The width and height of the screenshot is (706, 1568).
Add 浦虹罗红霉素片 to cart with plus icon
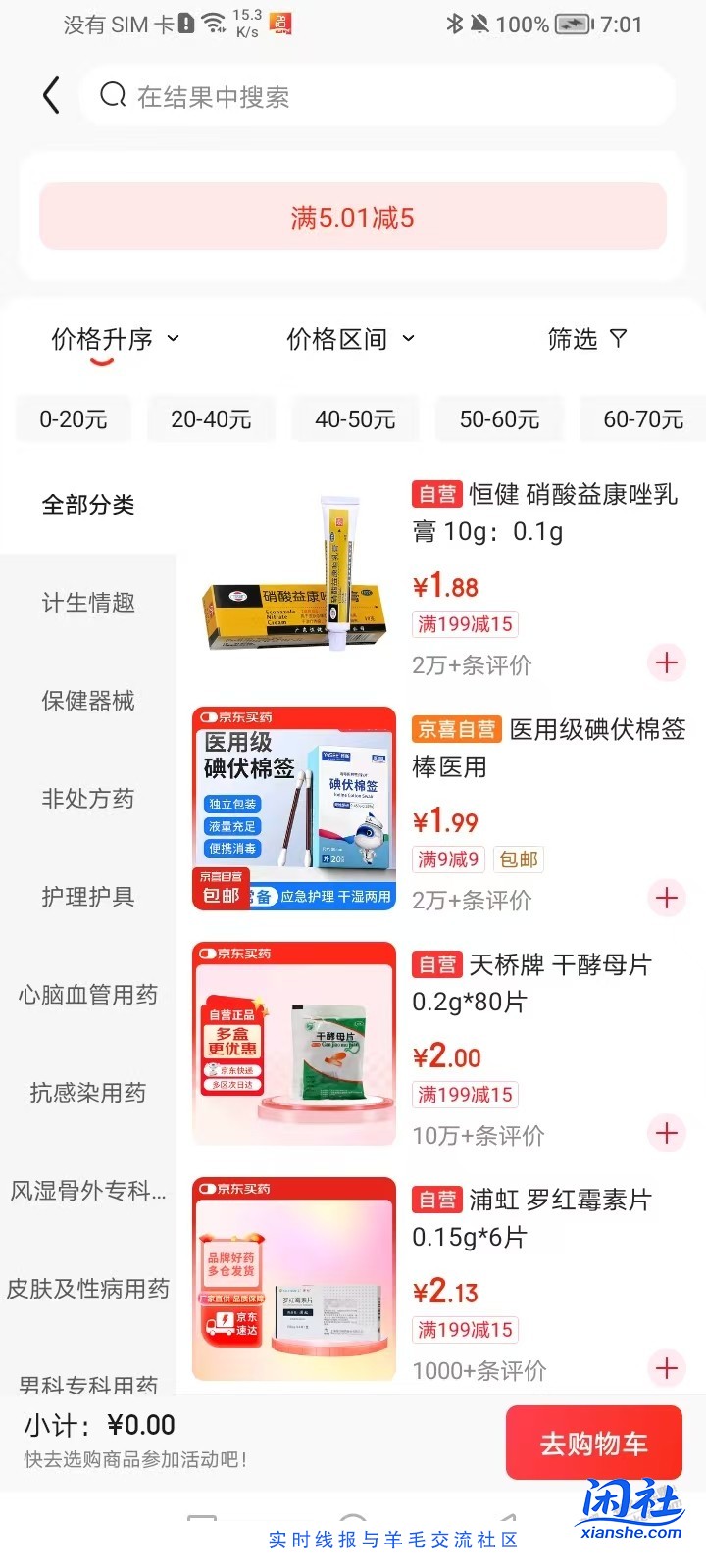coord(667,1368)
